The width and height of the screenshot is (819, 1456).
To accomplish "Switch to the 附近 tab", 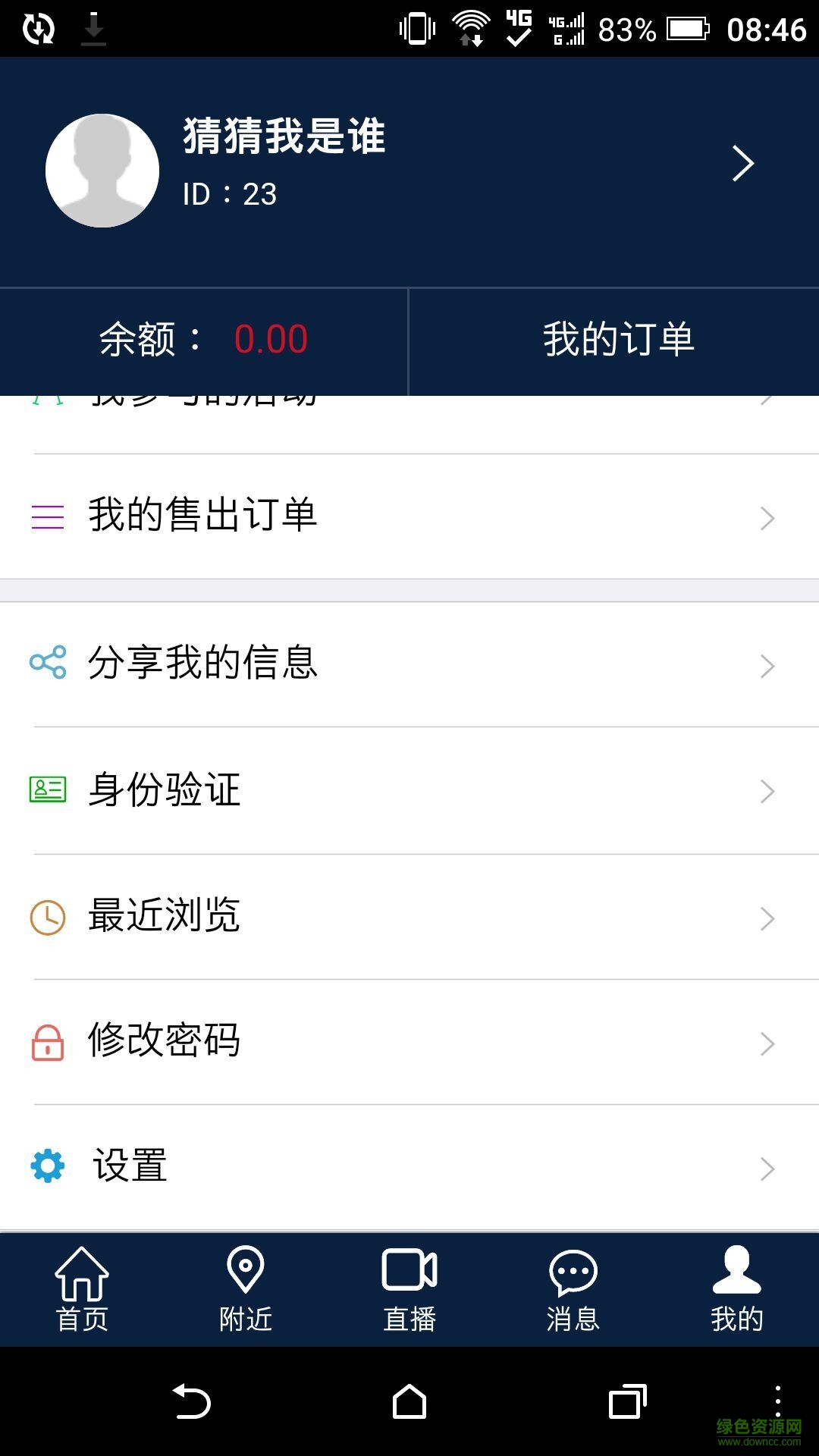I will tap(246, 1289).
